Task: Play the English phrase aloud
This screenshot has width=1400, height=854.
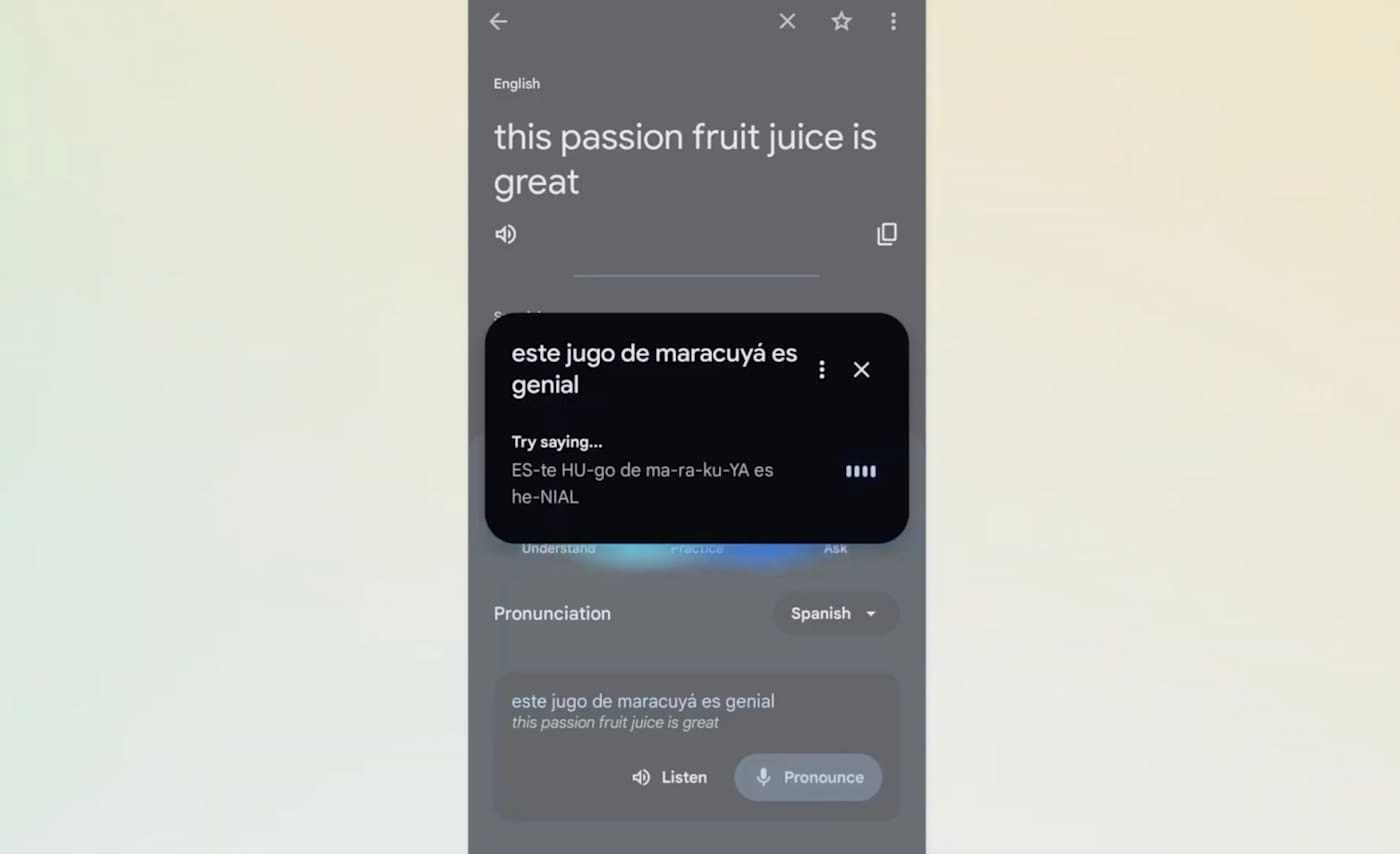Action: [506, 234]
